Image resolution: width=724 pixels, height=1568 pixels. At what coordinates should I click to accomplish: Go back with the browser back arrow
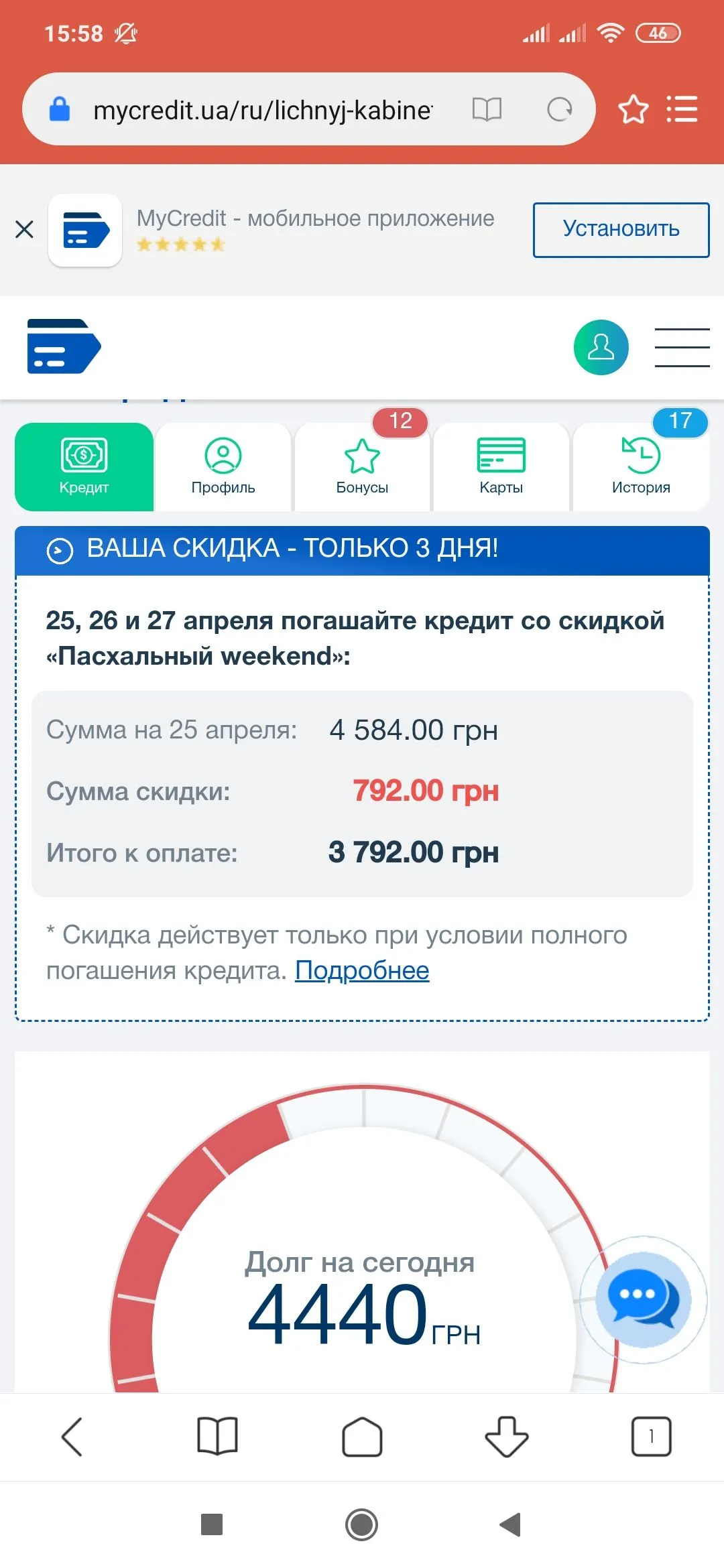pyautogui.click(x=72, y=1437)
